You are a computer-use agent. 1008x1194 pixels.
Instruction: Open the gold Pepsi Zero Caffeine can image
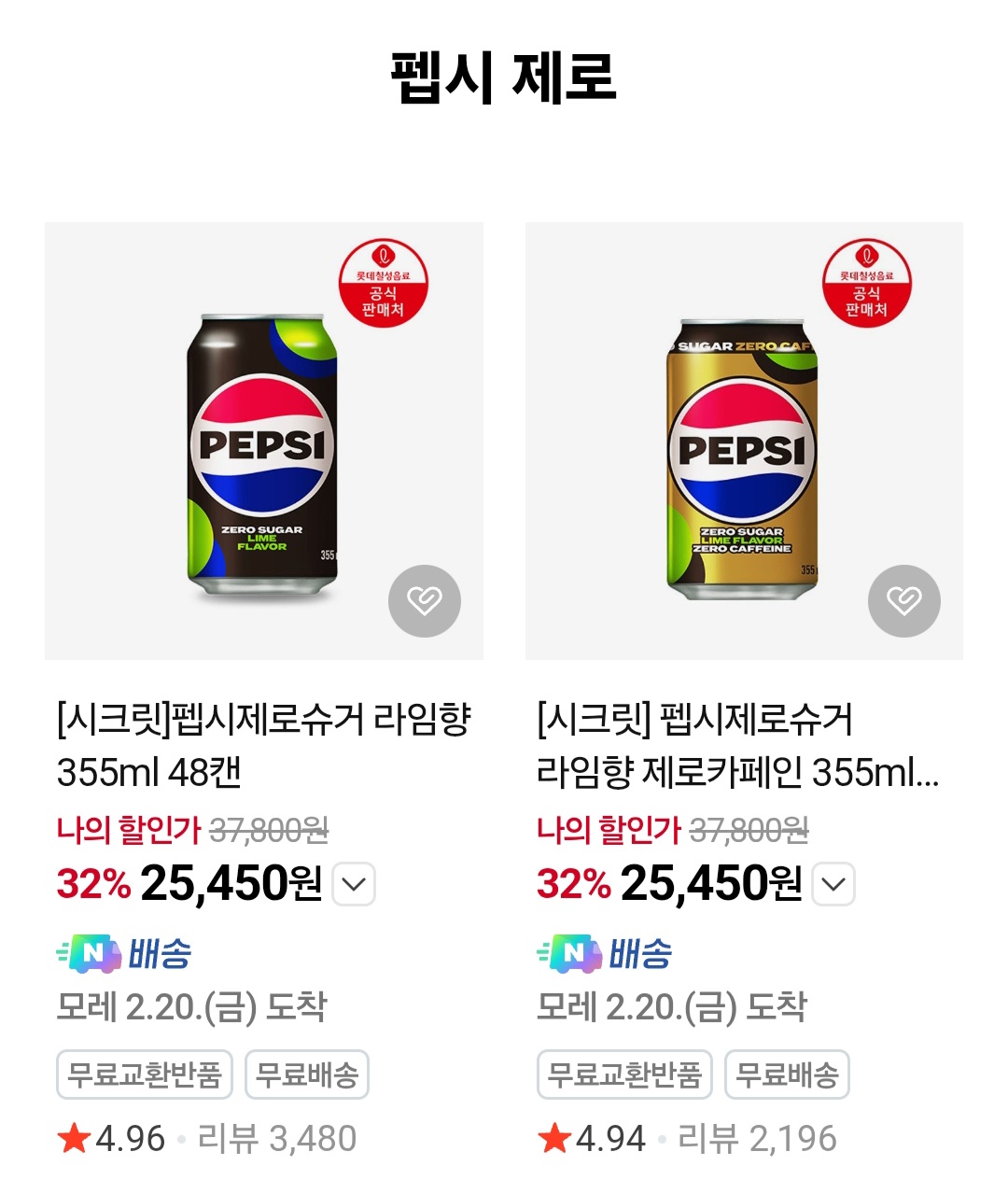click(x=744, y=441)
